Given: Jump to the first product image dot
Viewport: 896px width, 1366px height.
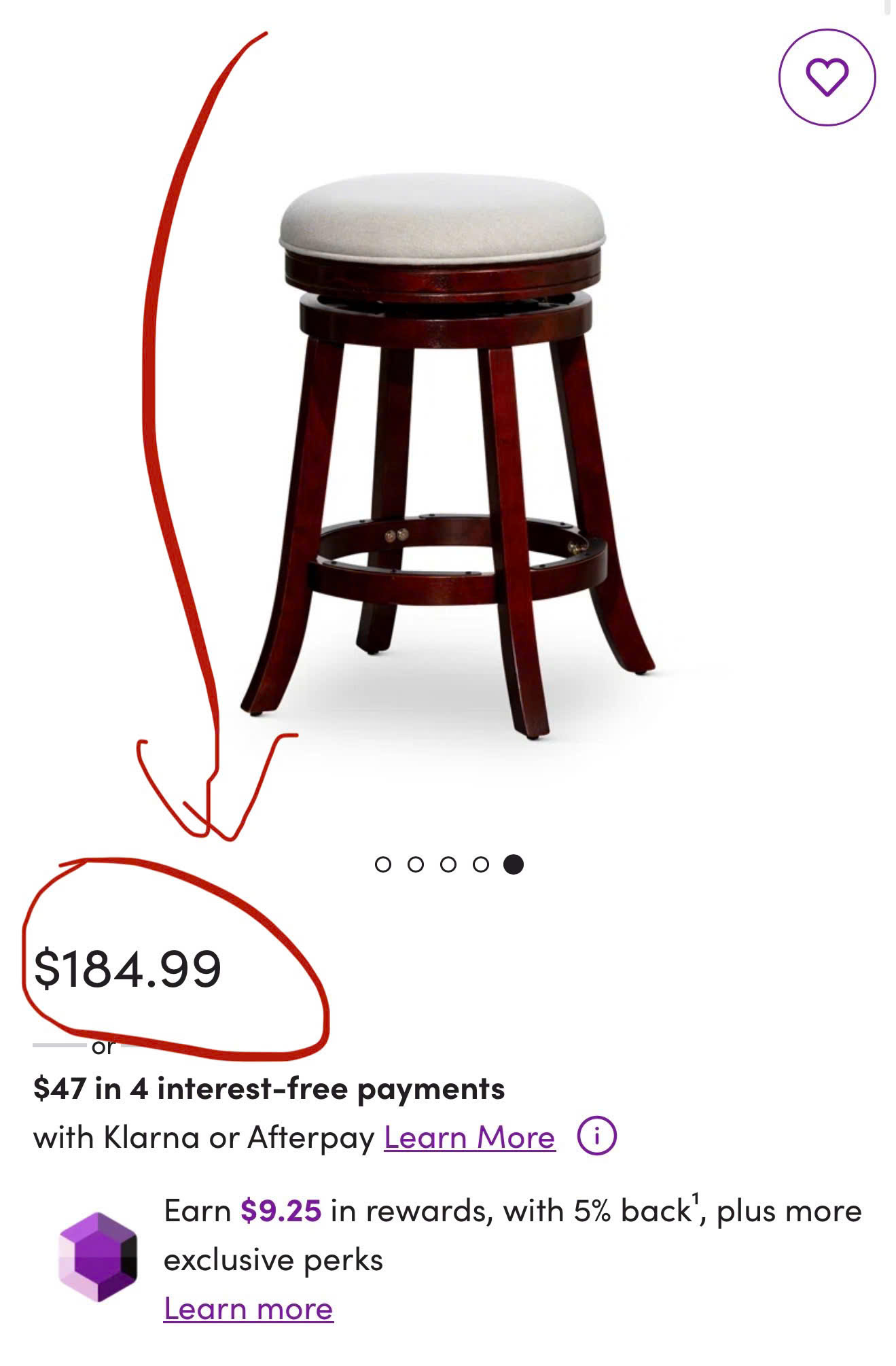Looking at the screenshot, I should (x=383, y=864).
